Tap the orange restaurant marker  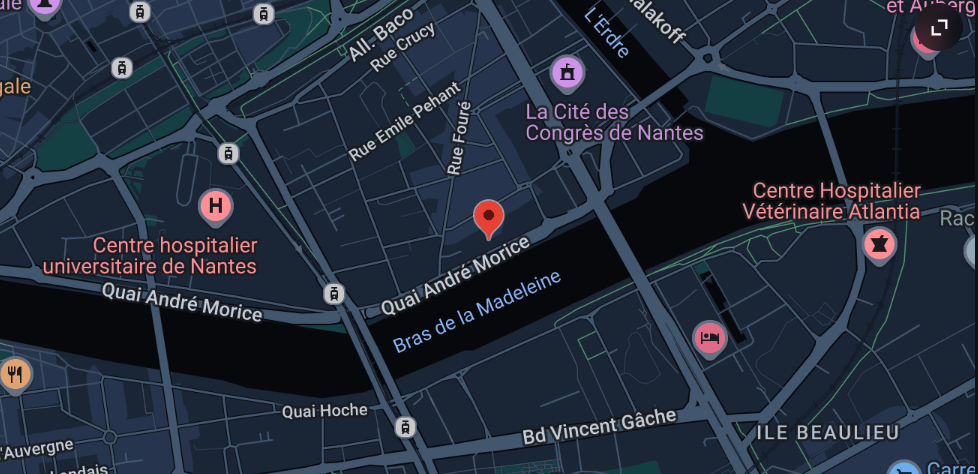click(x=15, y=375)
